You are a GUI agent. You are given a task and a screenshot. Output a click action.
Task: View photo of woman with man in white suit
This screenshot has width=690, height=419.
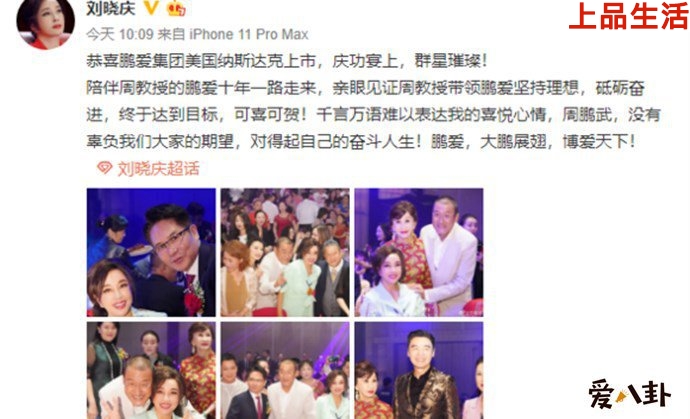419,251
